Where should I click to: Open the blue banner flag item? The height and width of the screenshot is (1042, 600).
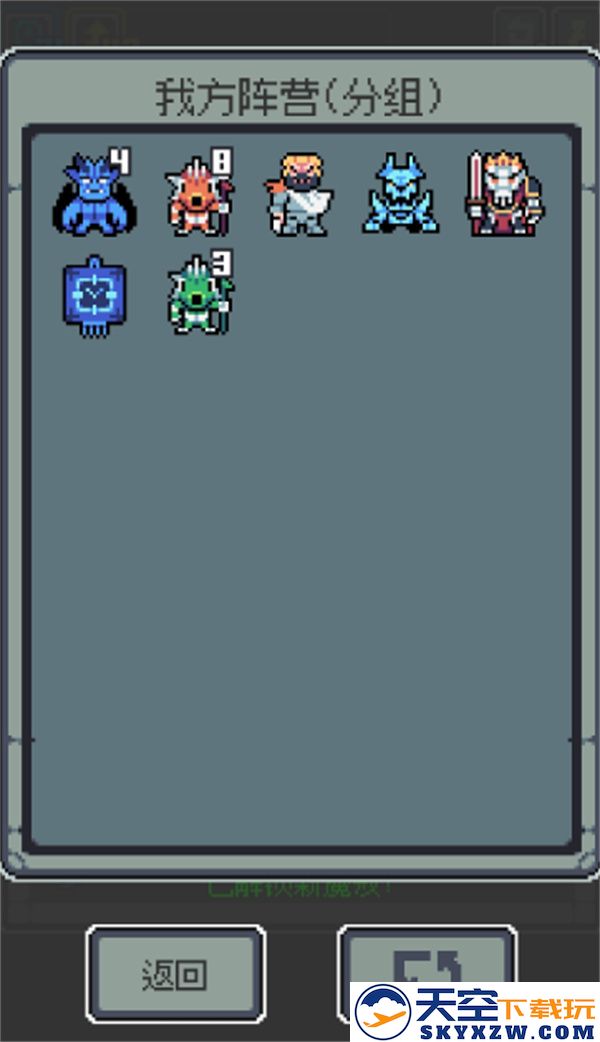point(94,297)
